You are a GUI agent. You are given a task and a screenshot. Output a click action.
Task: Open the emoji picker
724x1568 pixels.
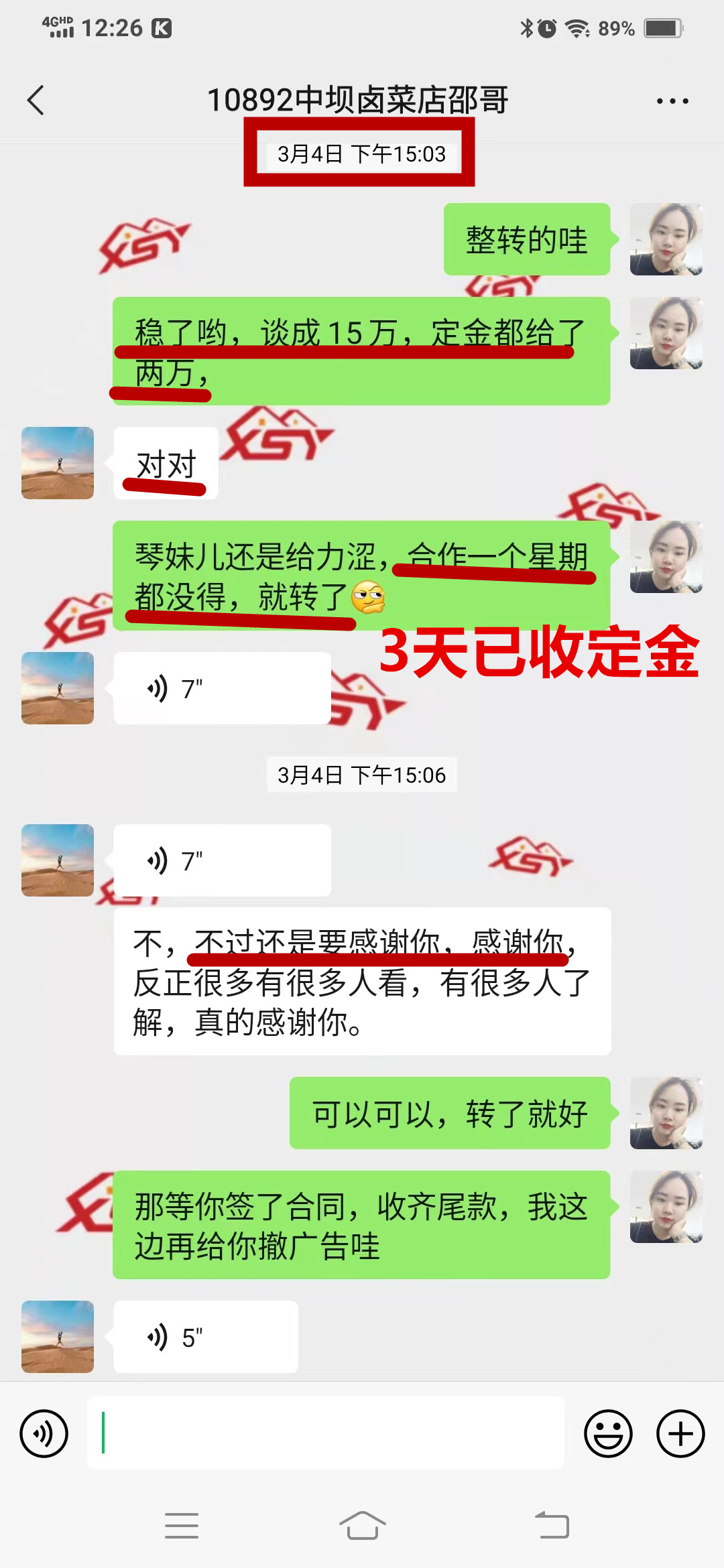pos(608,1433)
